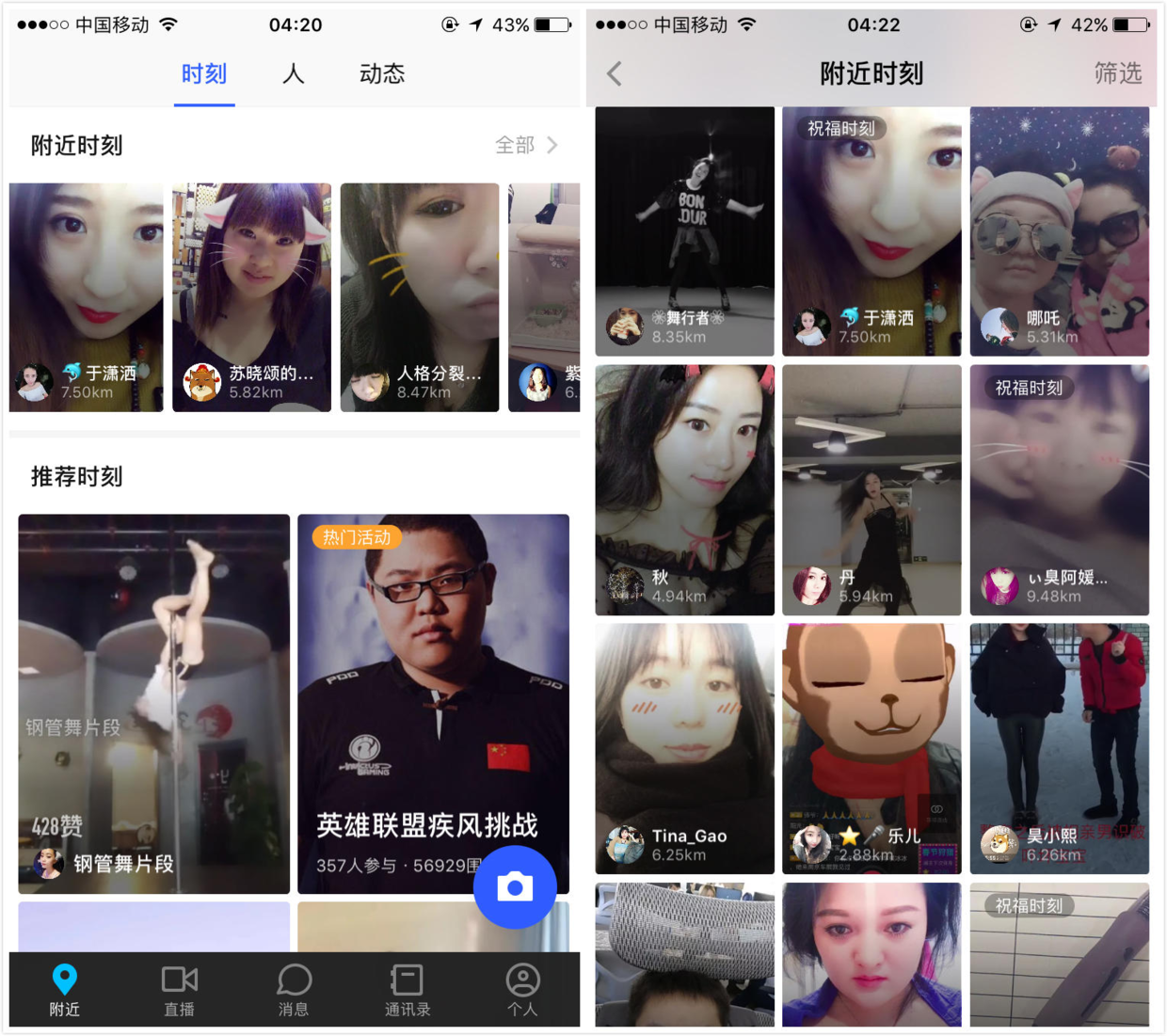Open the 英雄联盟疾风挑战 activity card
1167x1036 pixels.
(433, 703)
